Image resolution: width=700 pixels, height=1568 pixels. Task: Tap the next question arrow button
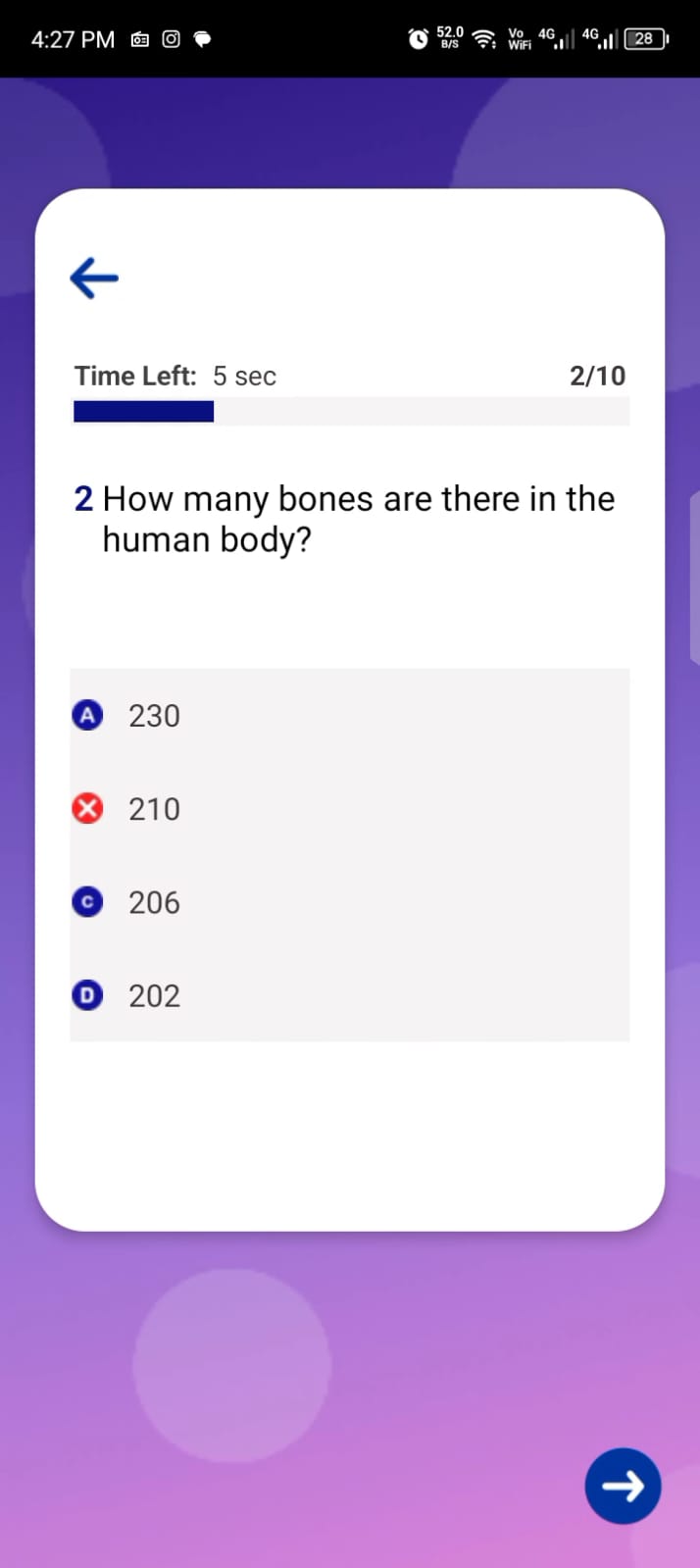coord(623,1486)
